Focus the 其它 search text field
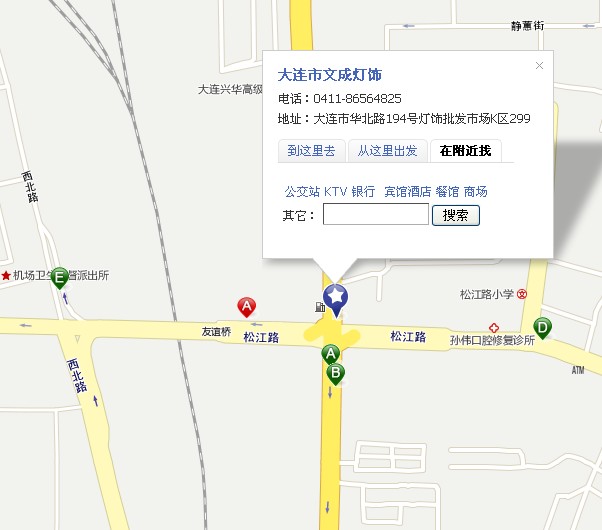The image size is (602, 530). pyautogui.click(x=375, y=215)
